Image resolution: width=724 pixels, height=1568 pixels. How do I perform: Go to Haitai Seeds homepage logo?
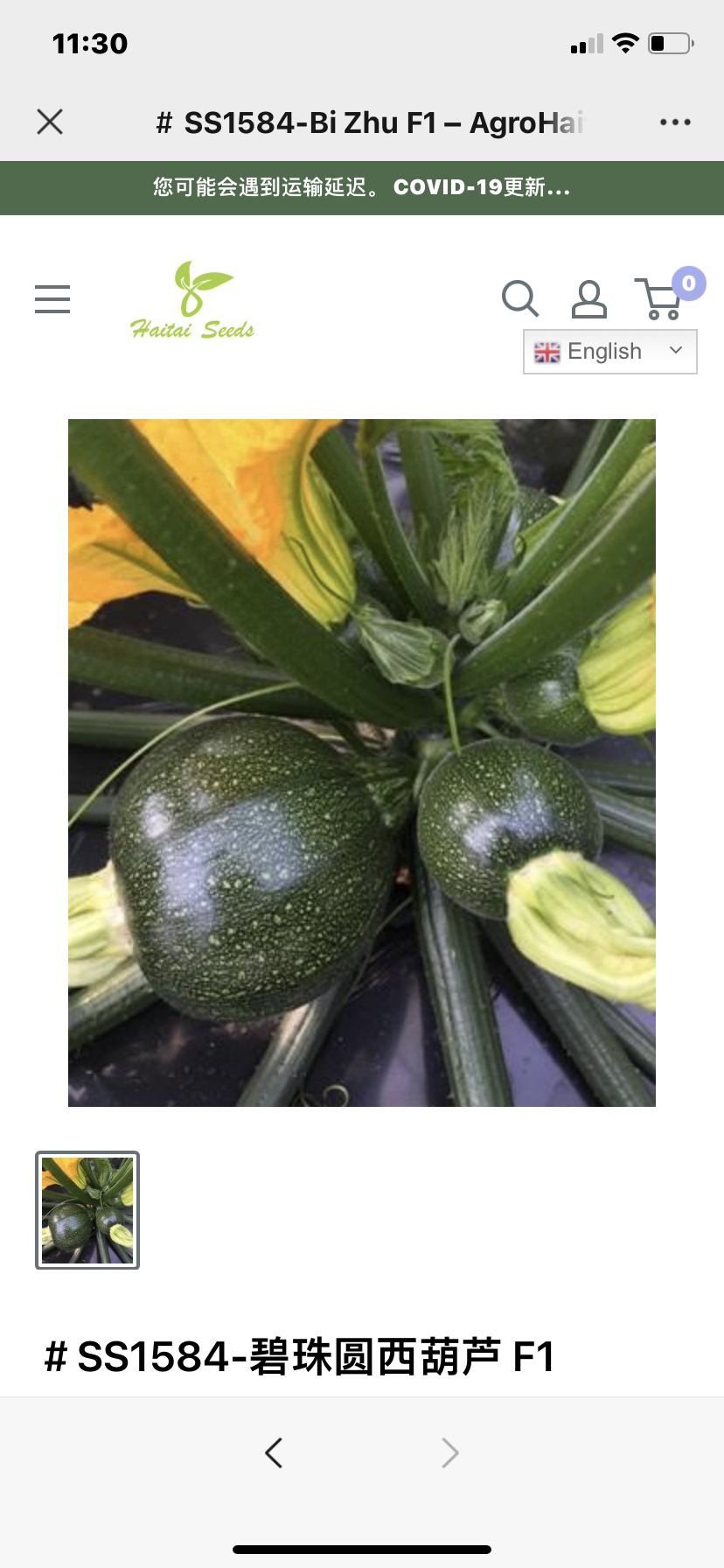click(192, 300)
